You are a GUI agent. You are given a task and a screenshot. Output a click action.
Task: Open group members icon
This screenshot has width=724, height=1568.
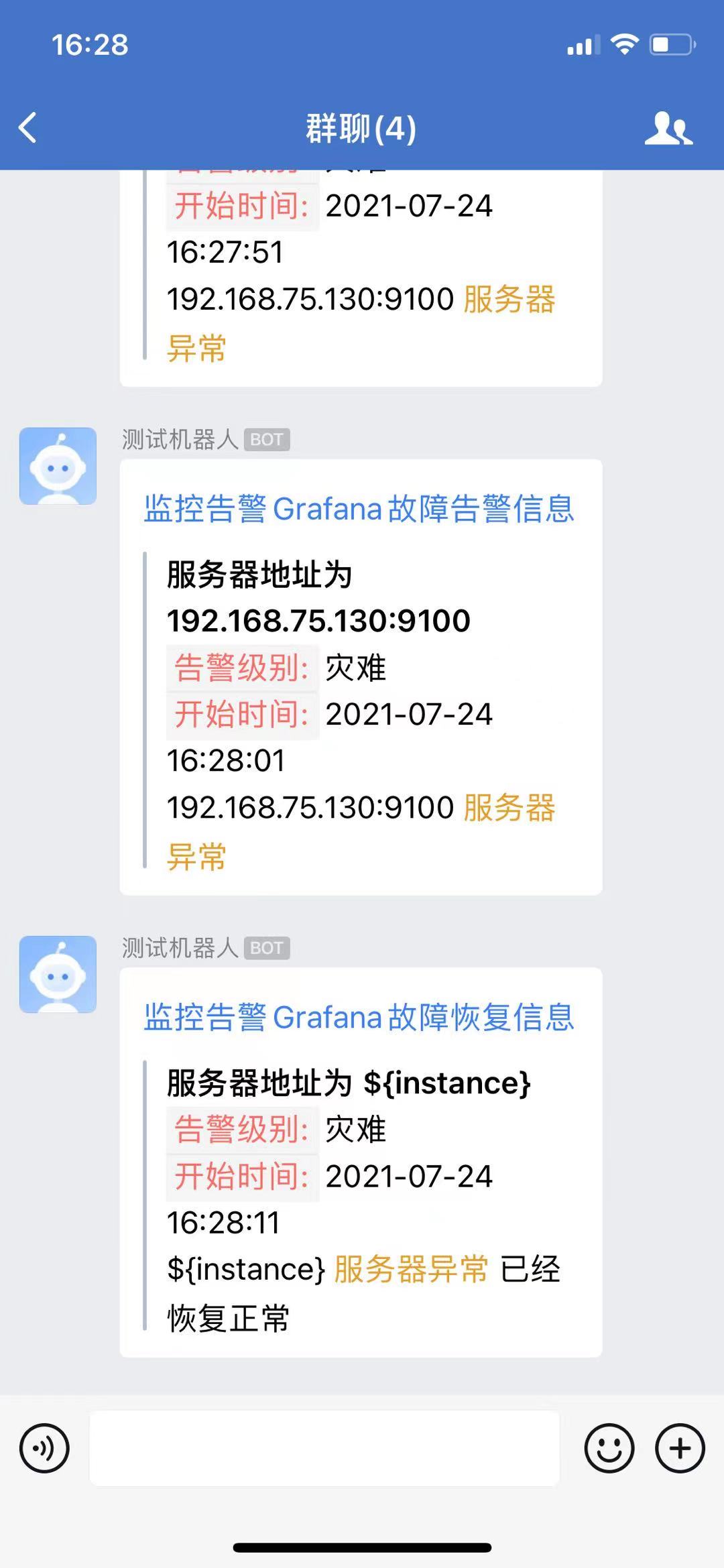pyautogui.click(x=668, y=128)
